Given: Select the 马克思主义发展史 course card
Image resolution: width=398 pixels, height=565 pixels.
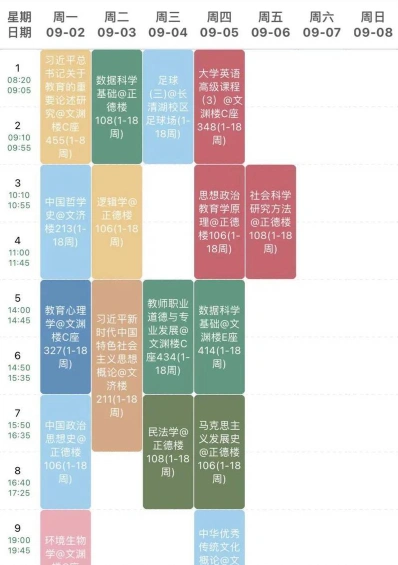Looking at the screenshot, I should pos(219,452).
